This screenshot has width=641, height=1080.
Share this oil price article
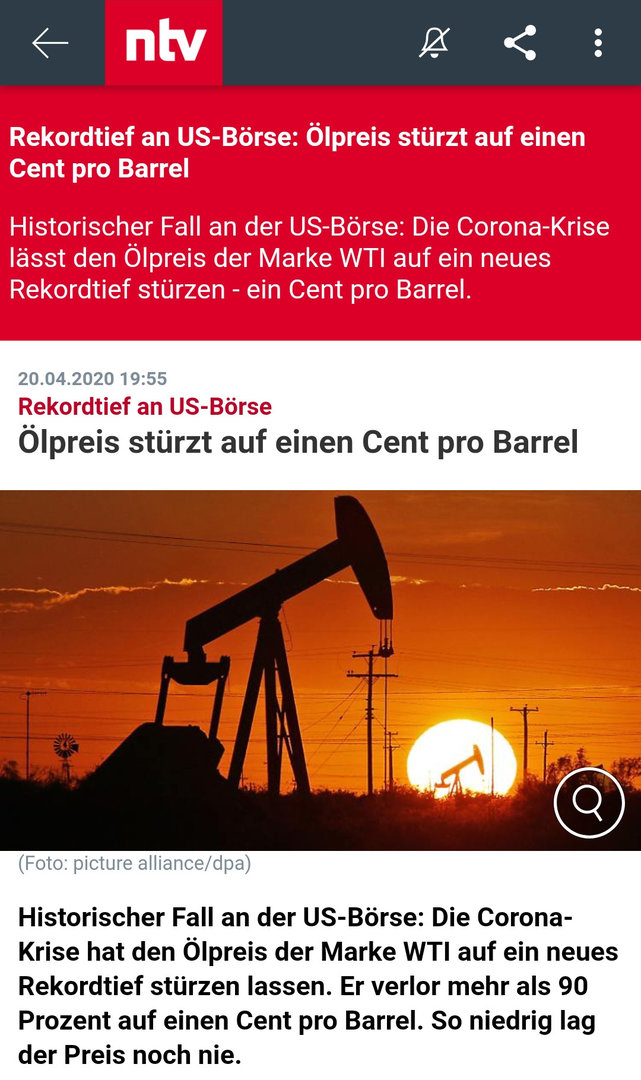[519, 43]
